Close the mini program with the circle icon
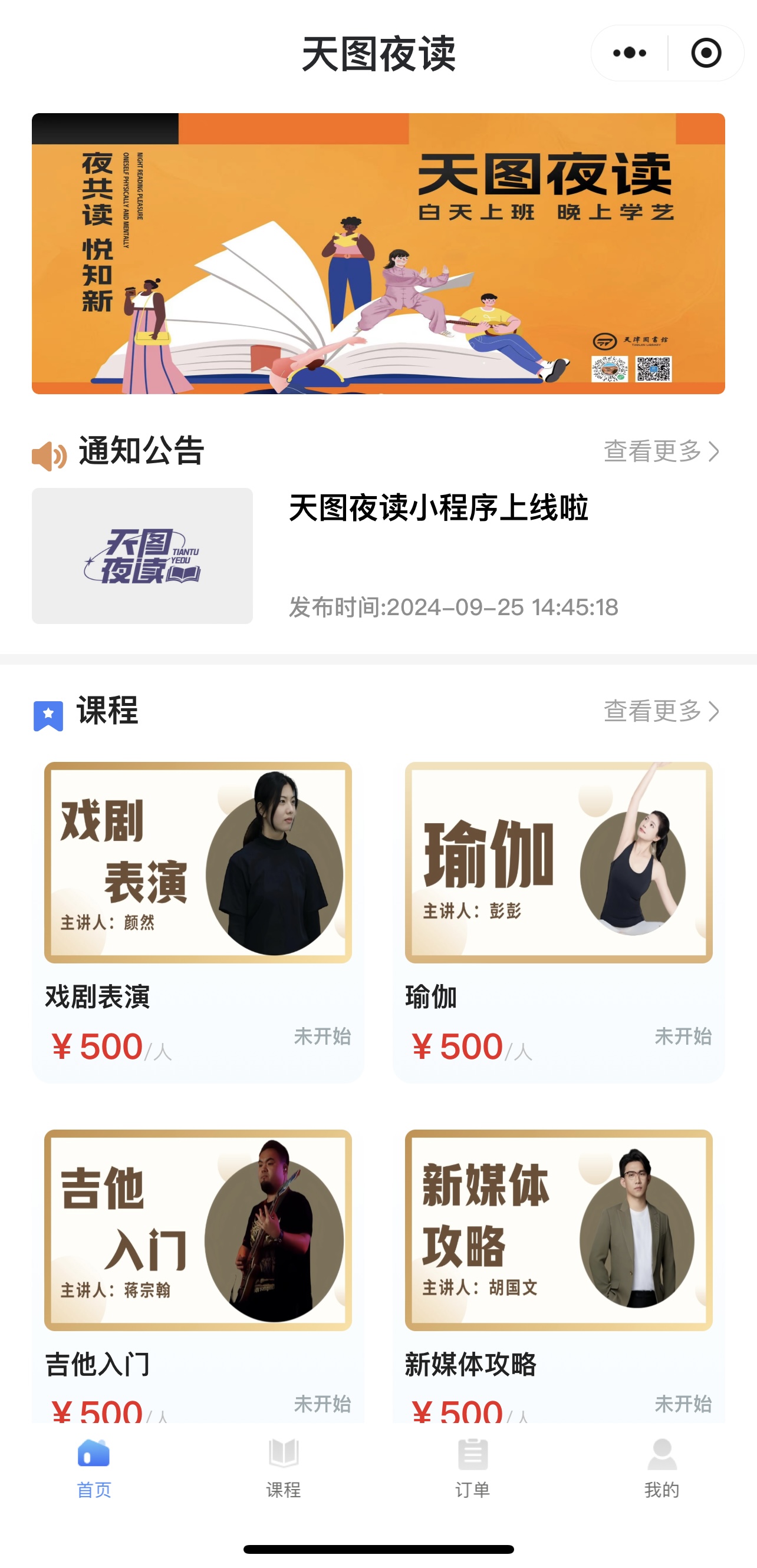 706,53
